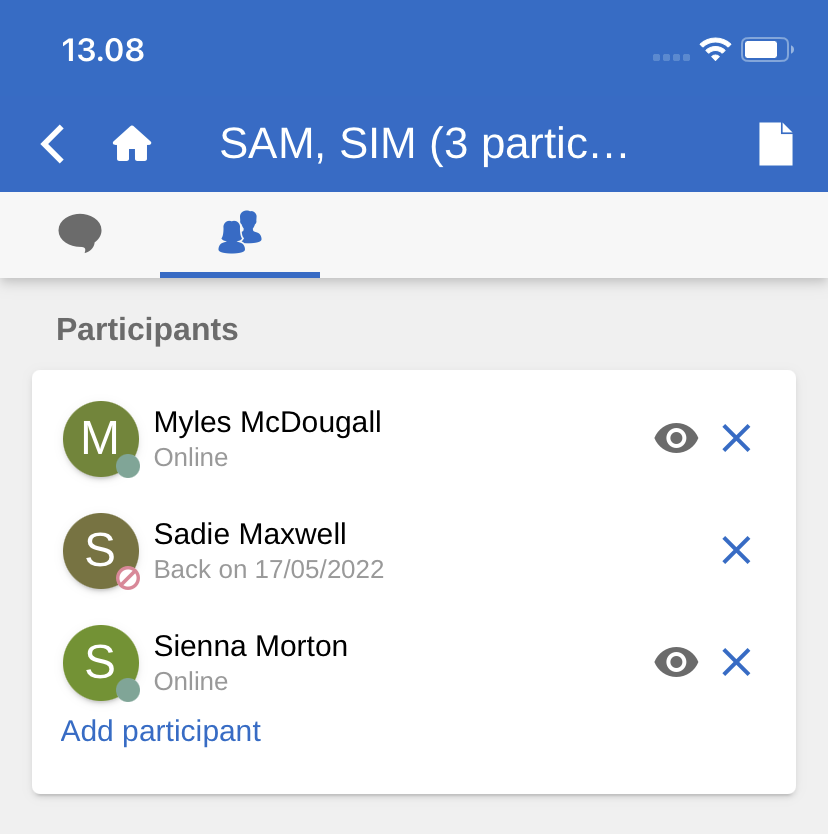Image resolution: width=828 pixels, height=834 pixels.
Task: Open the home screen icon
Action: [x=132, y=144]
